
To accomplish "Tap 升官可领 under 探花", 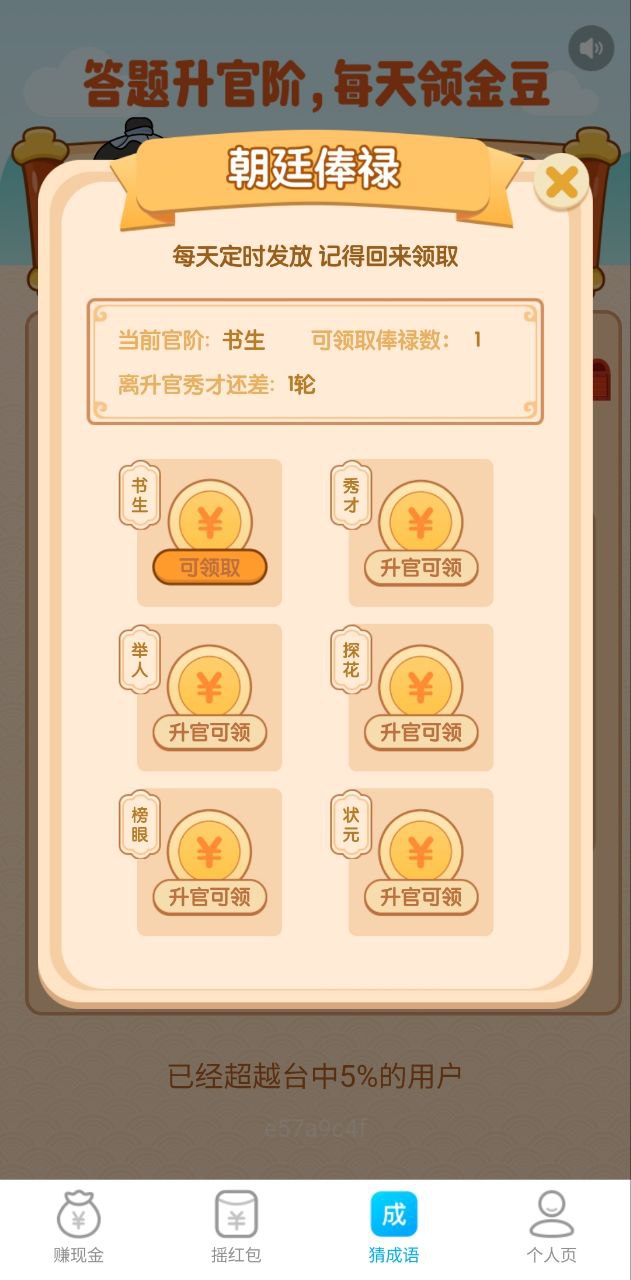I will 421,733.
